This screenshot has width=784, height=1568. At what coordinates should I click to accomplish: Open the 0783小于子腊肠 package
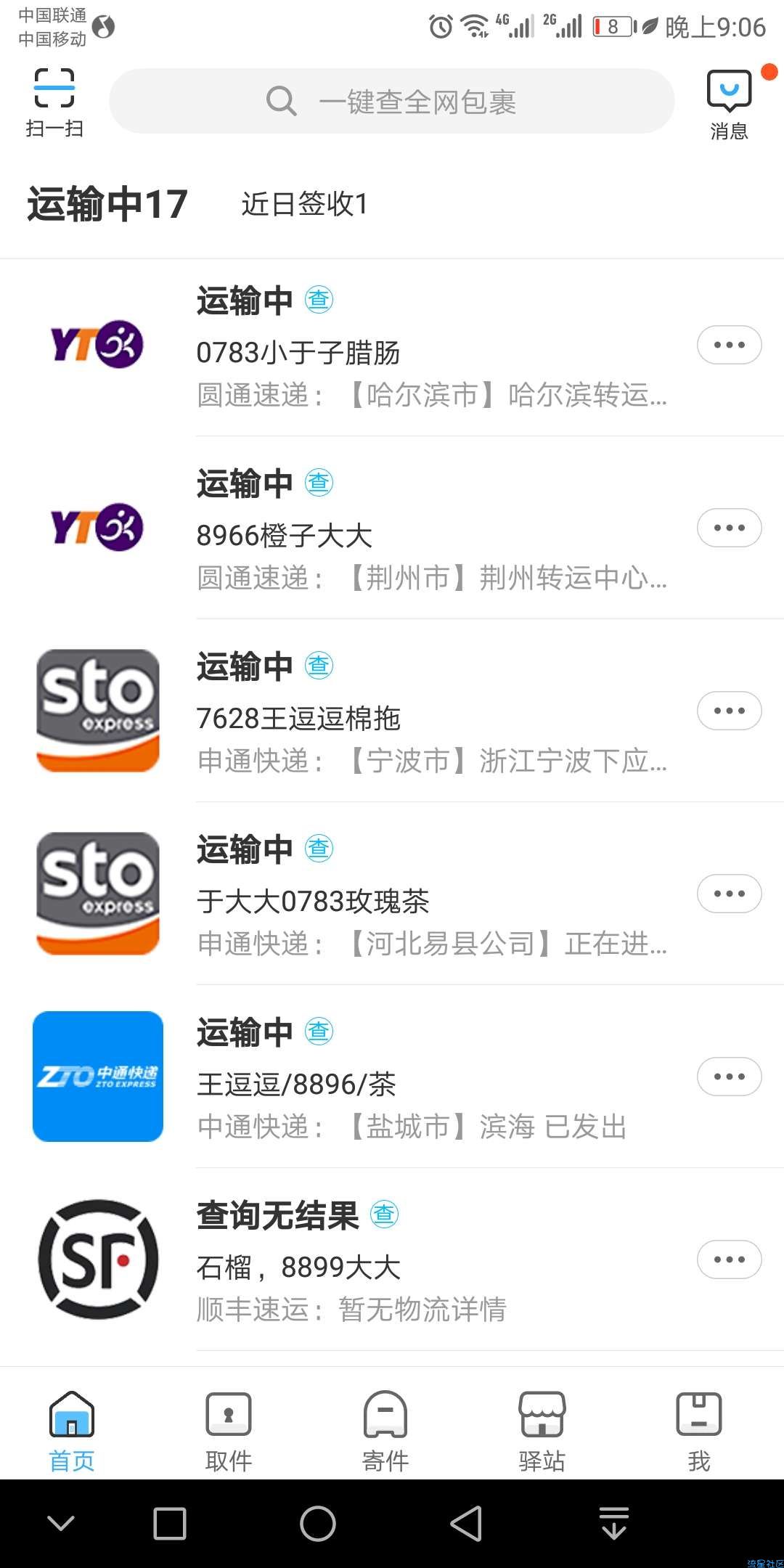point(392,348)
